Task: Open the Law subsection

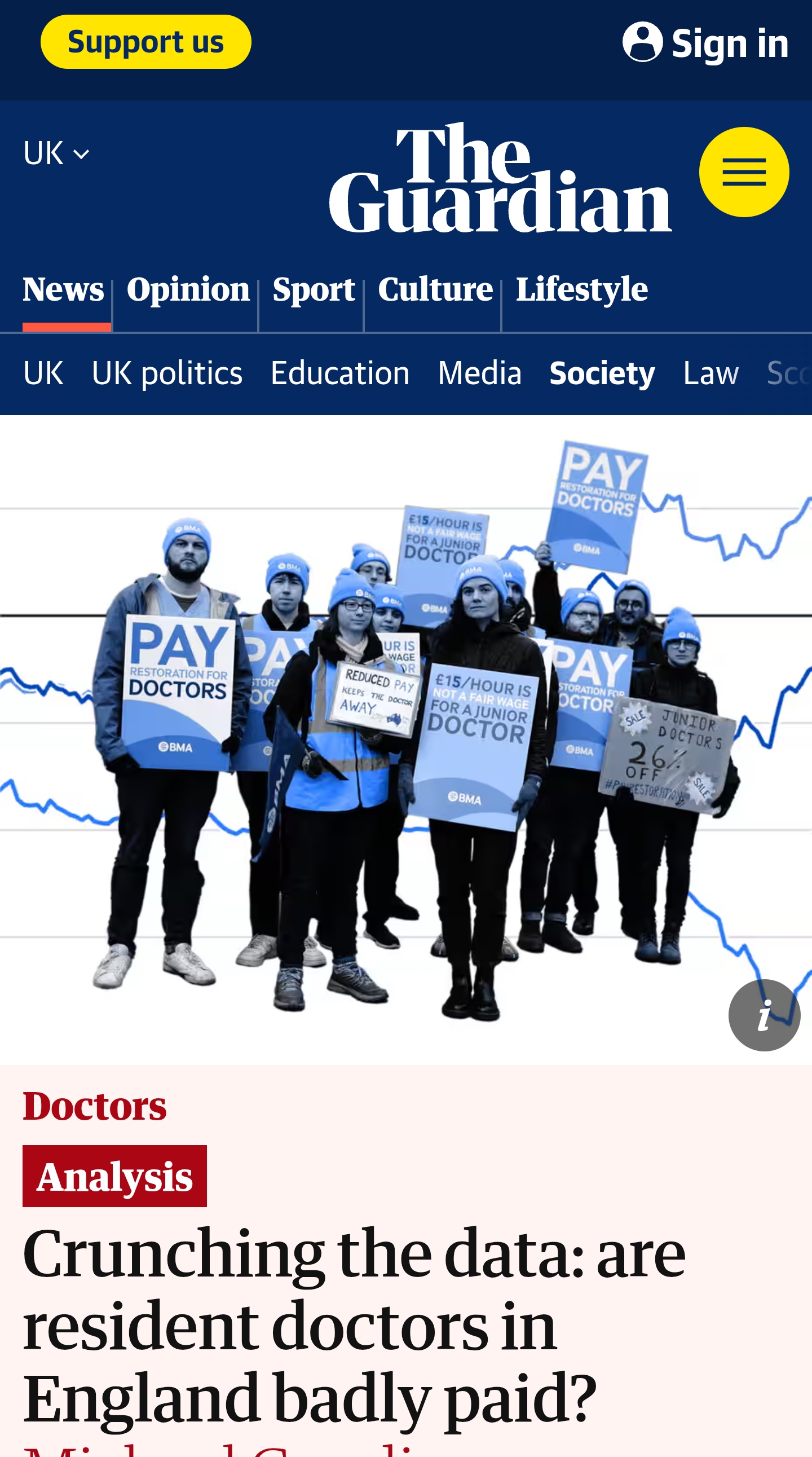Action: click(x=711, y=373)
